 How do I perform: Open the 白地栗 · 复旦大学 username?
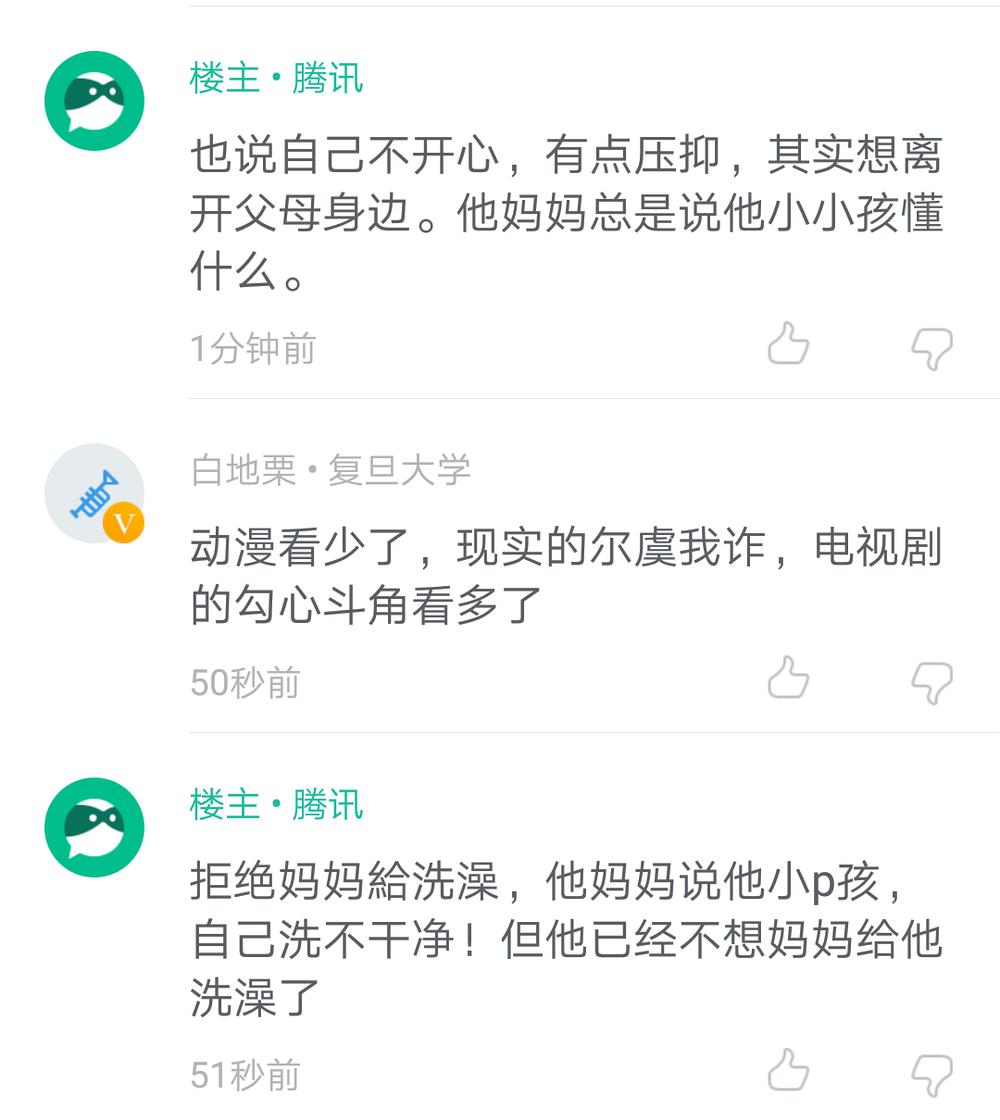330,470
